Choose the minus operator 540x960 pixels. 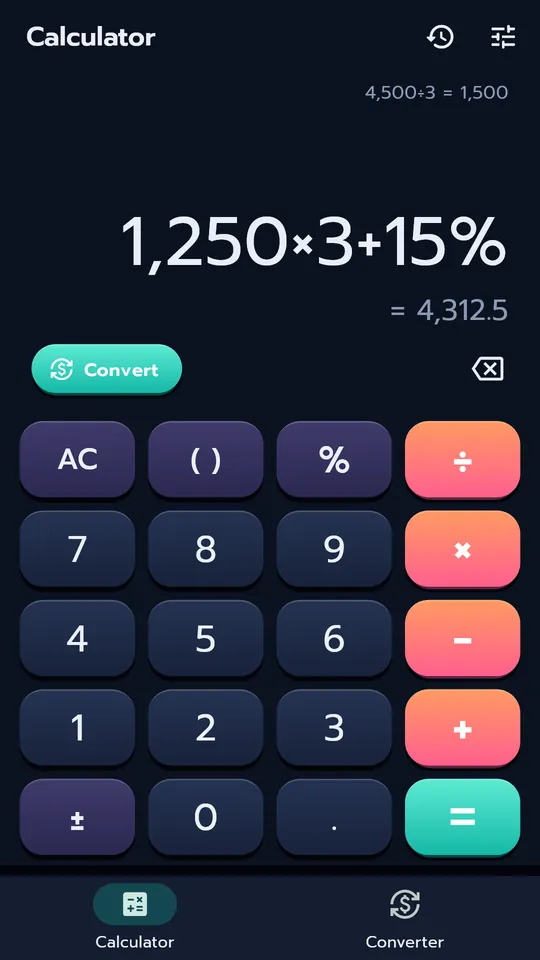[463, 639]
